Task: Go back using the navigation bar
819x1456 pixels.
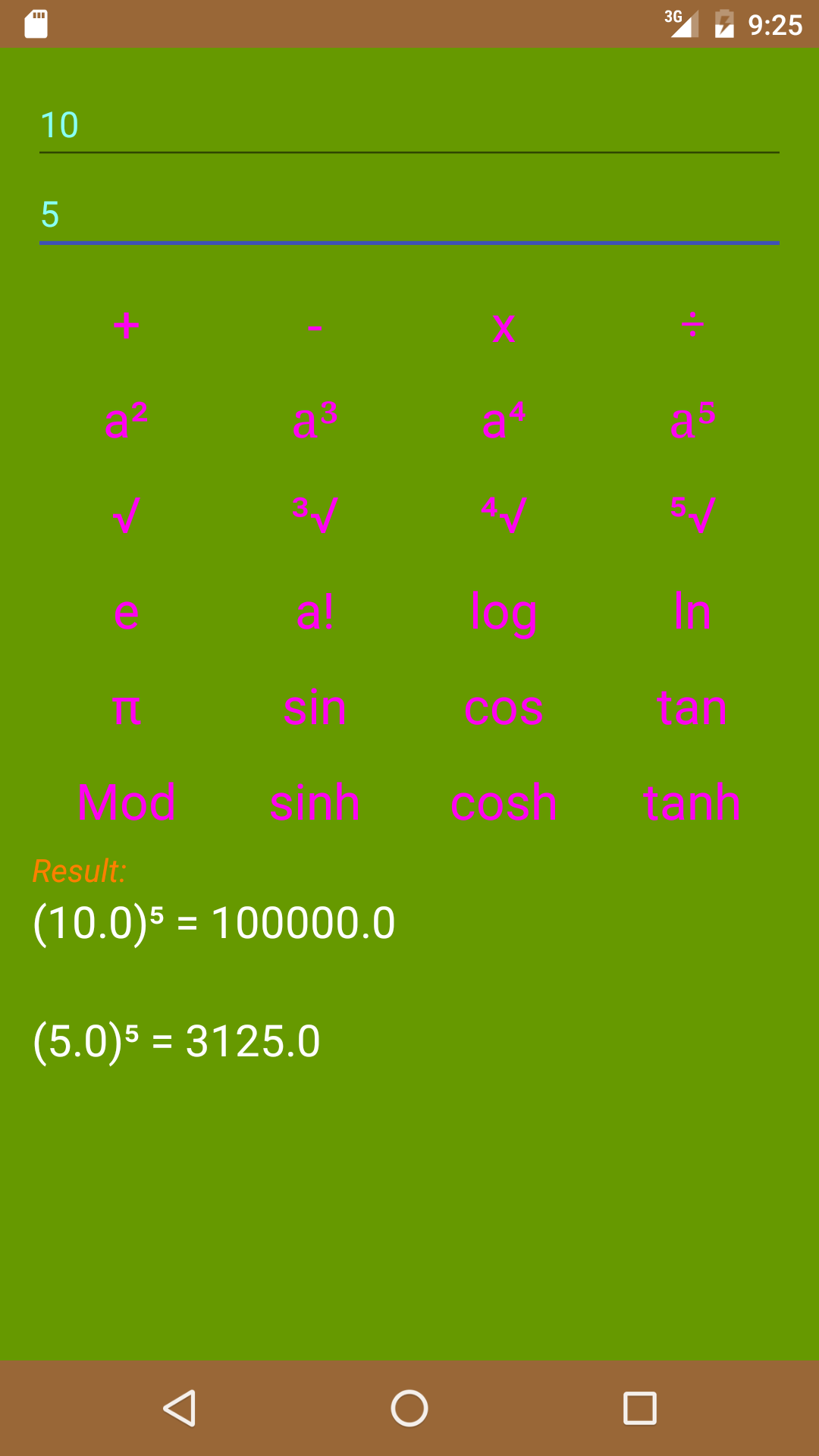Action: pyautogui.click(x=180, y=1408)
